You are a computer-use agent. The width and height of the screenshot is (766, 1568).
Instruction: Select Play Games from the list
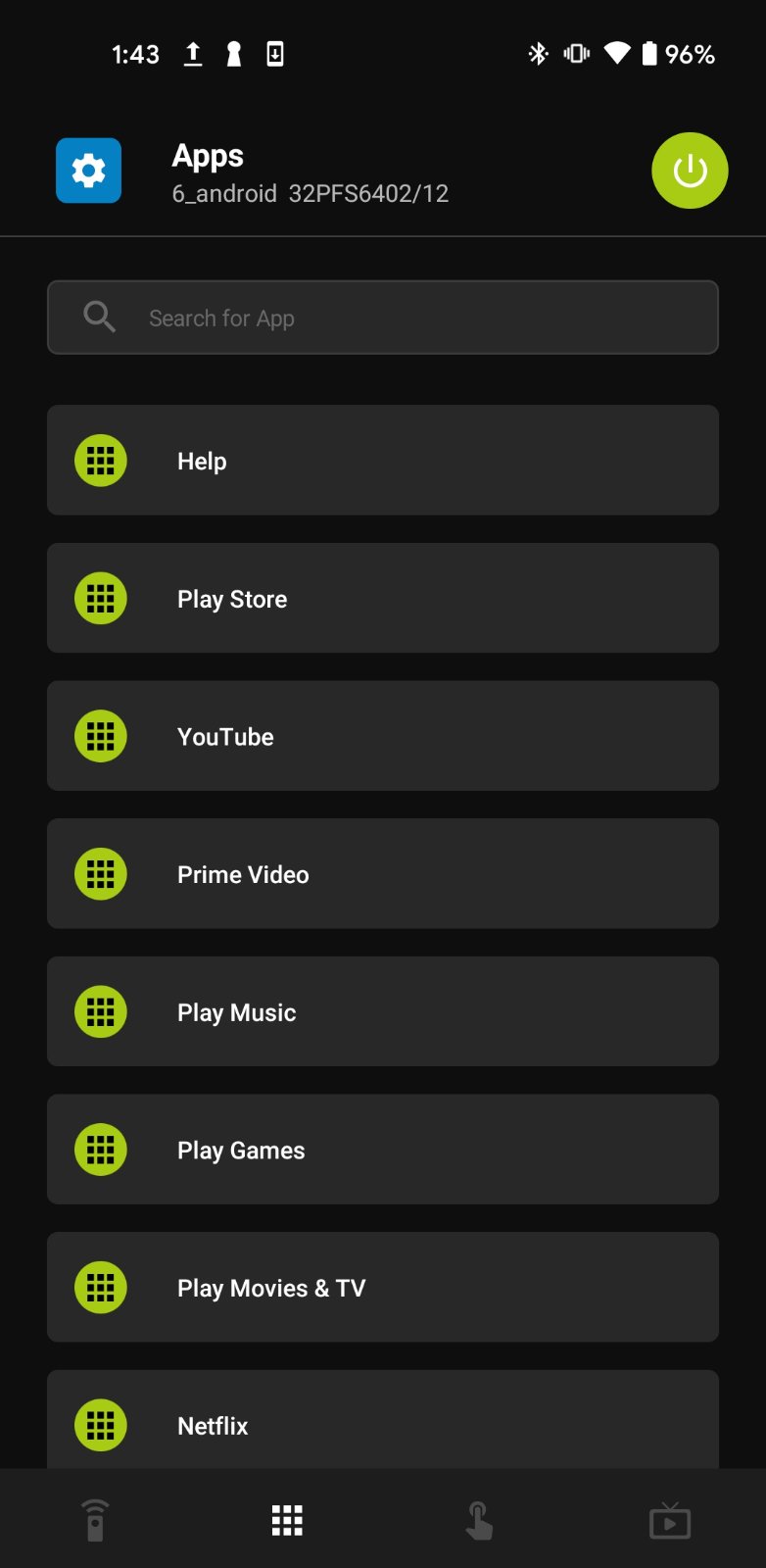tap(383, 1150)
